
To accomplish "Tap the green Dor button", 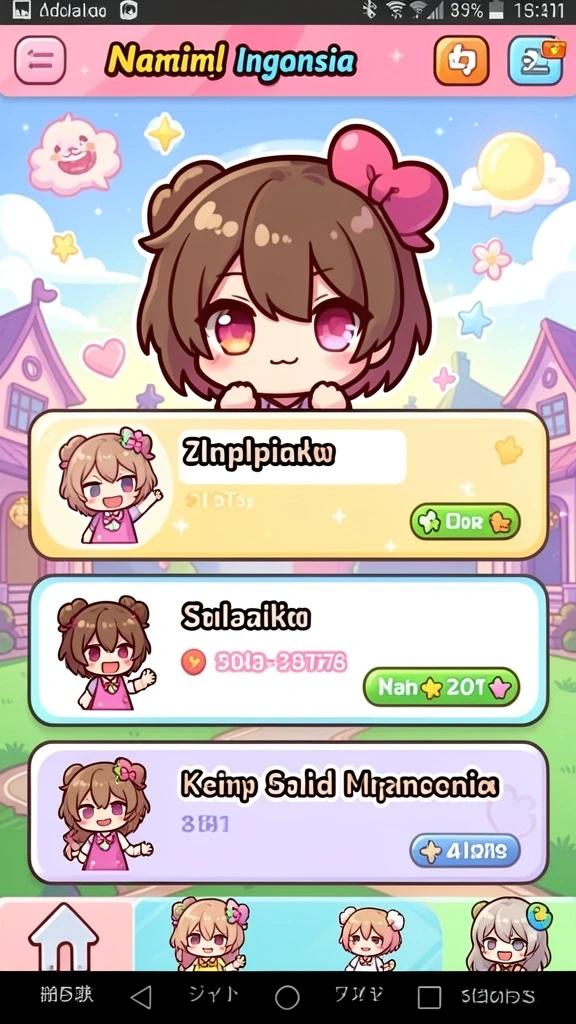I will tap(465, 522).
